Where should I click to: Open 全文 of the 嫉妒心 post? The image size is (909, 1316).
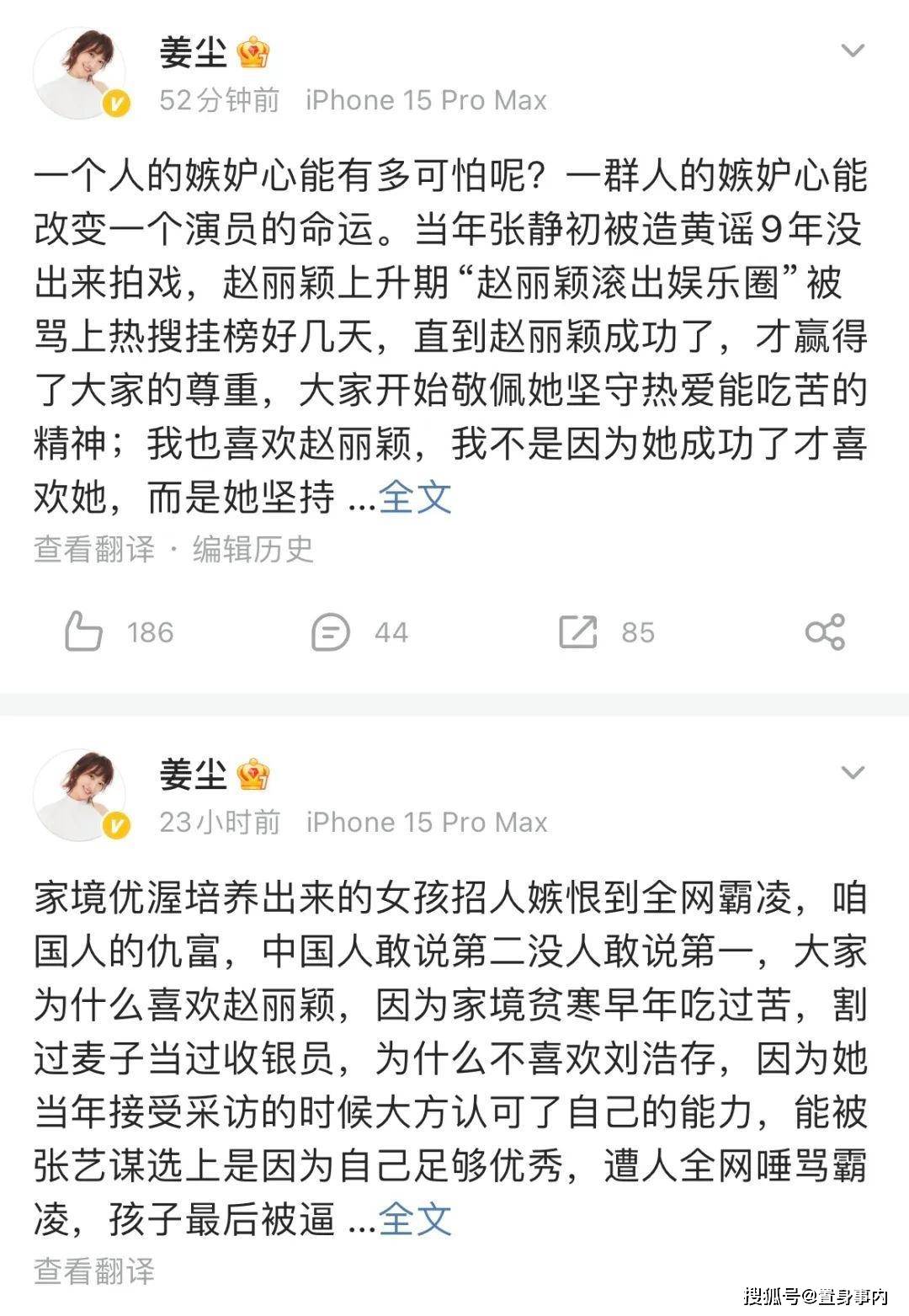click(415, 497)
